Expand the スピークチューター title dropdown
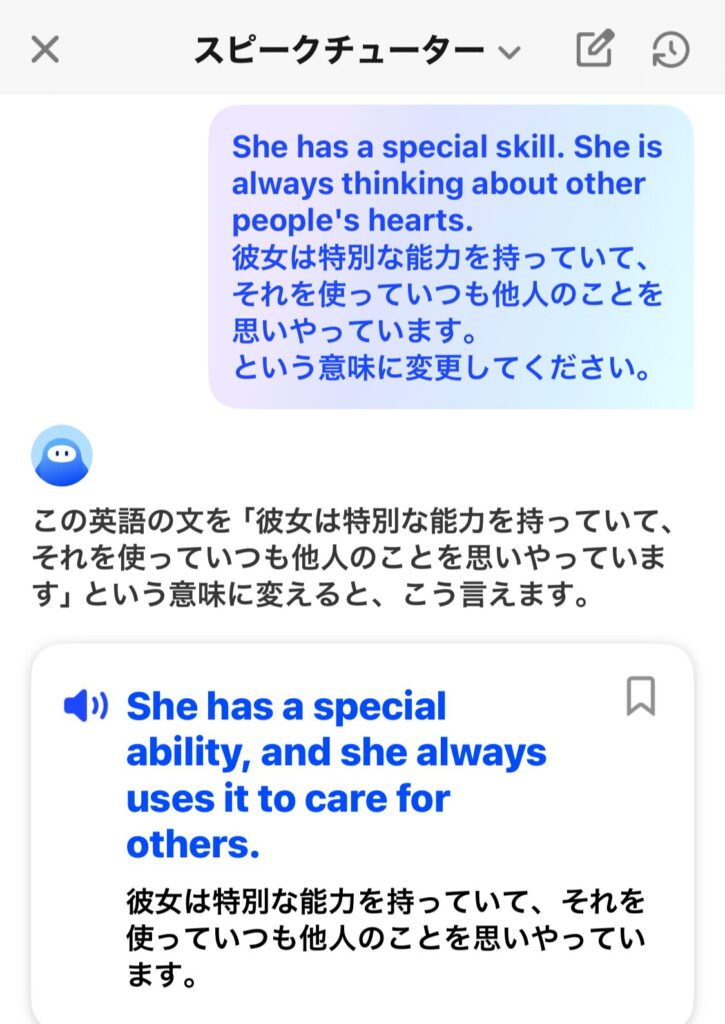 509,52
